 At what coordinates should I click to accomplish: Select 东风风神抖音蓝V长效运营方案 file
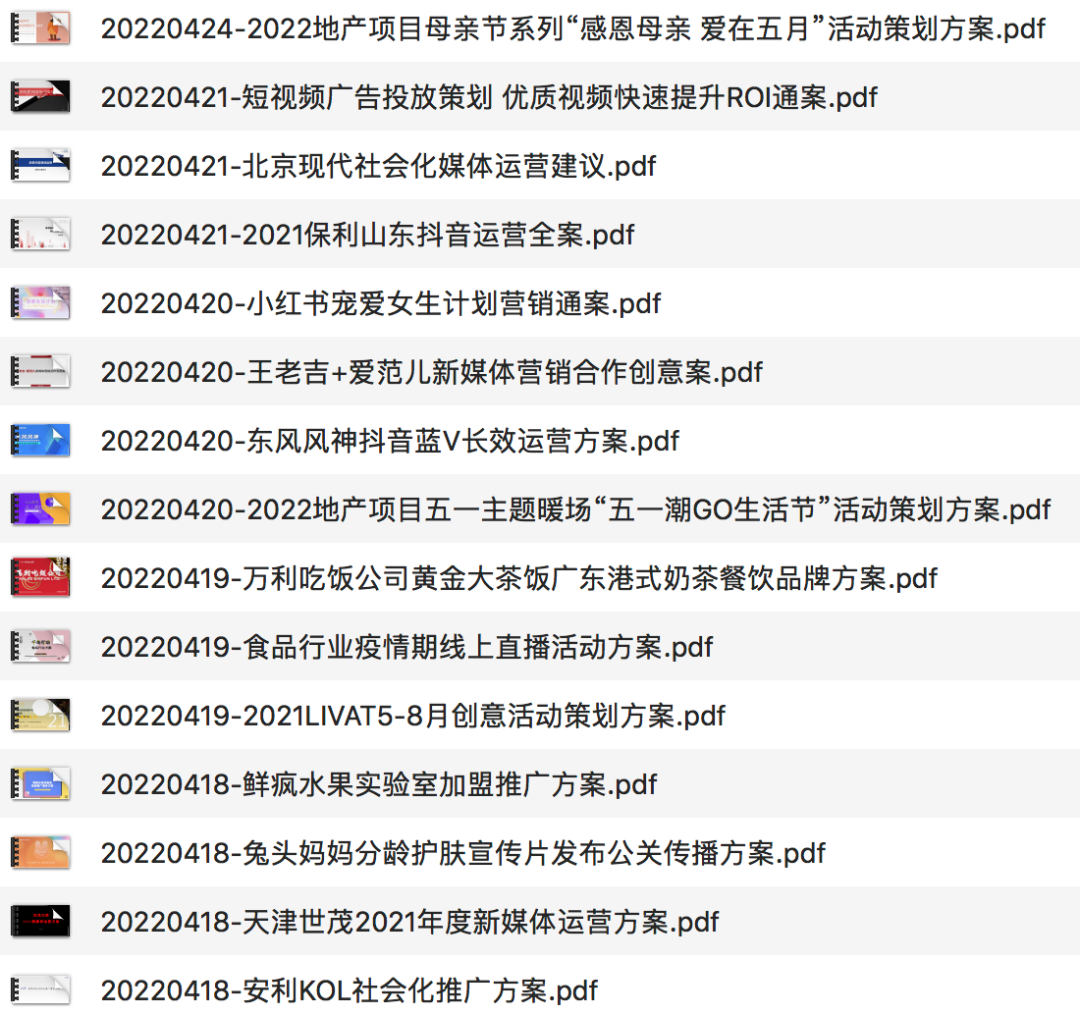(x=390, y=441)
